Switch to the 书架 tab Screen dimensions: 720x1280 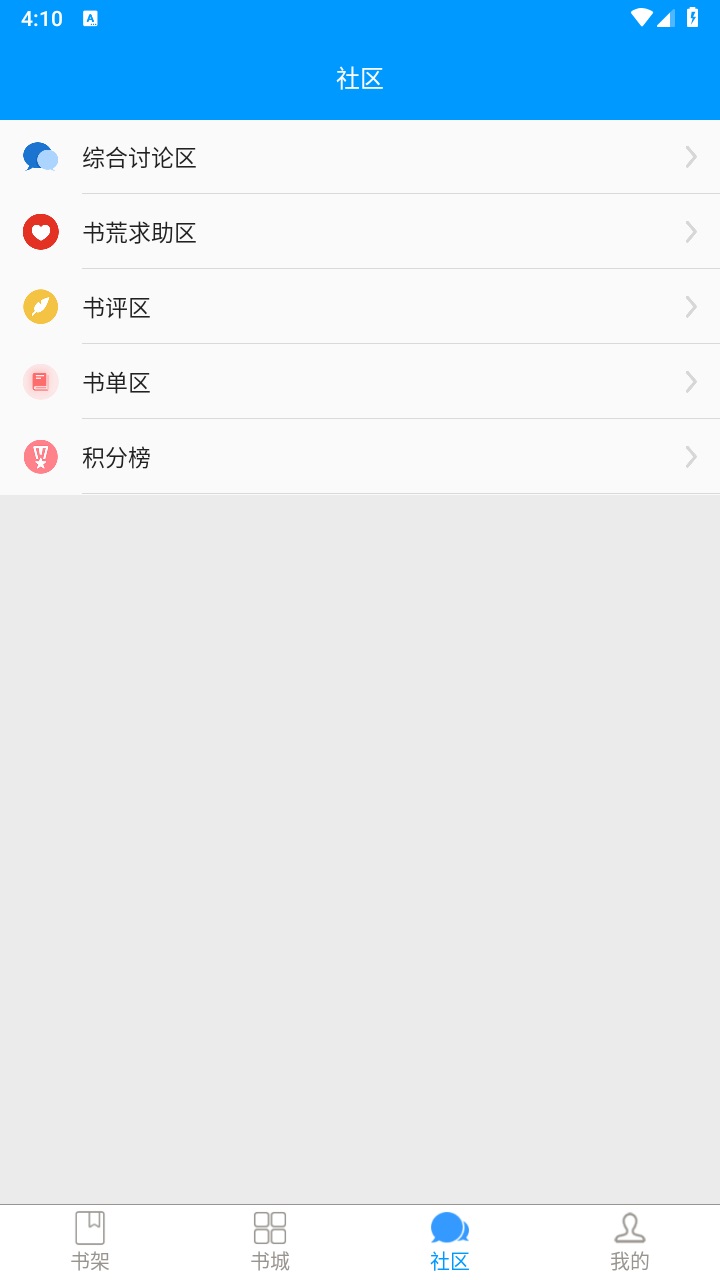tap(91, 1240)
